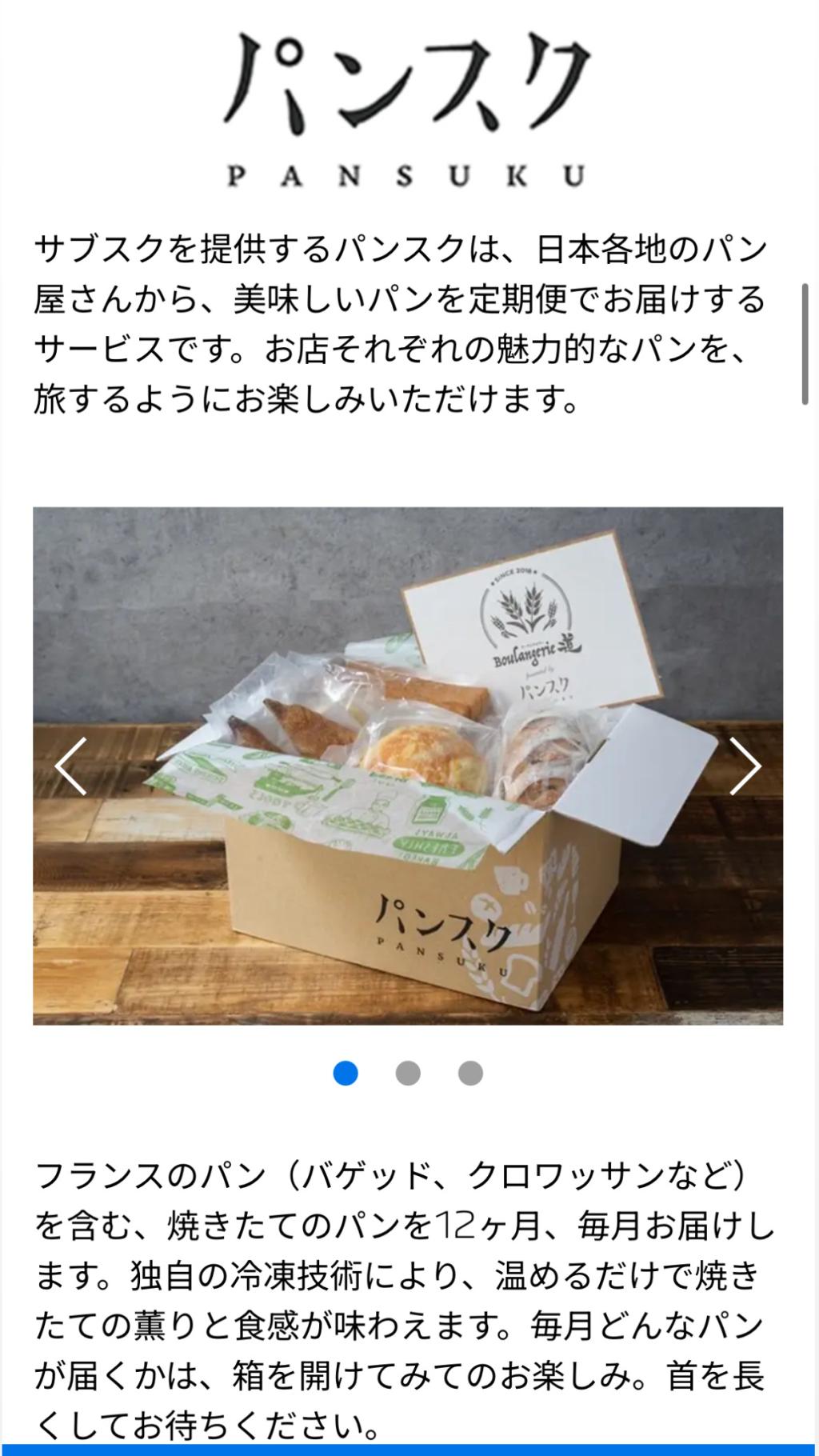Show the next carousel image
819x1456 pixels.
[x=745, y=766]
